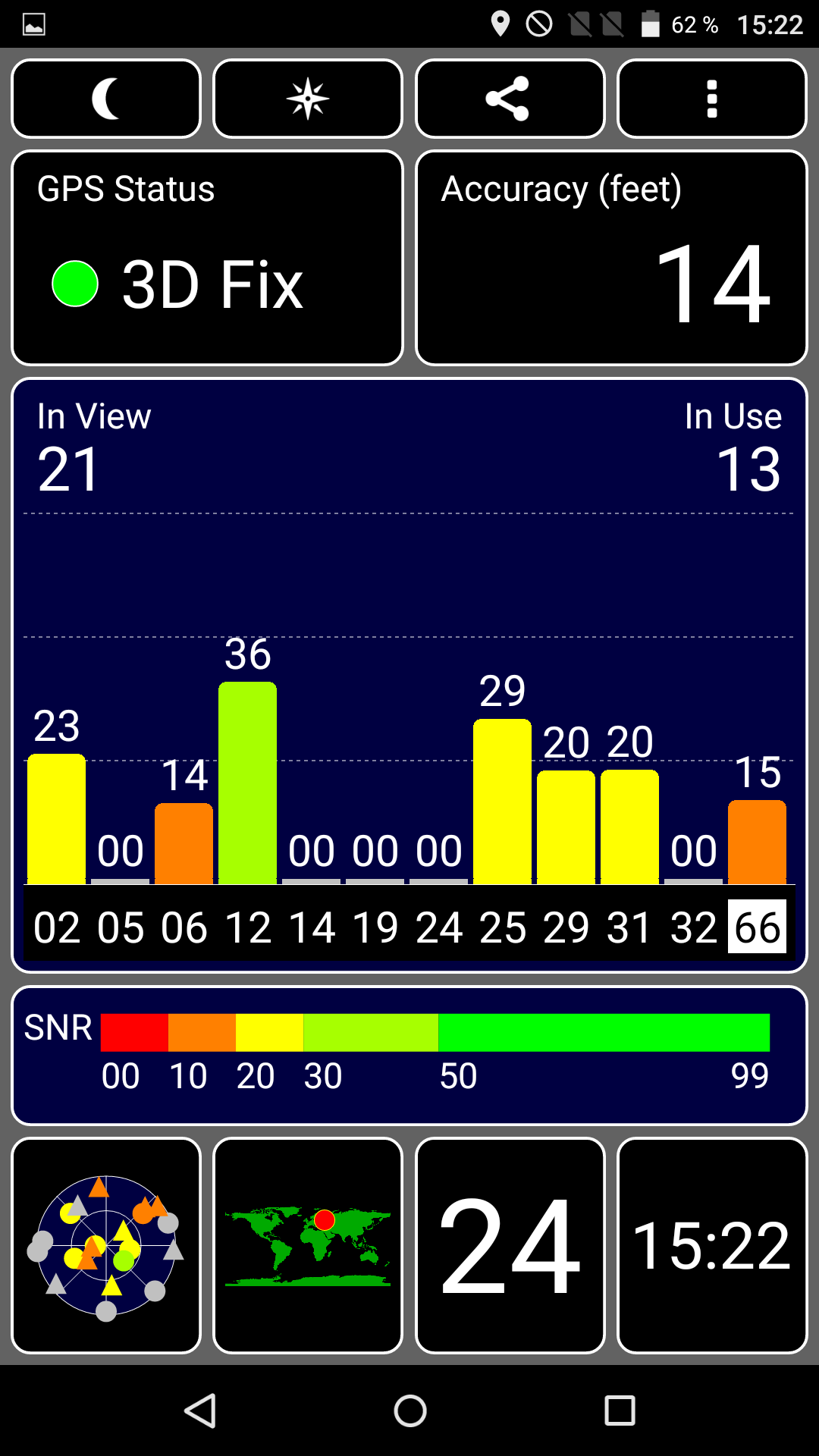Open the world map location tile
This screenshot has height=1456, width=819.
click(308, 1245)
